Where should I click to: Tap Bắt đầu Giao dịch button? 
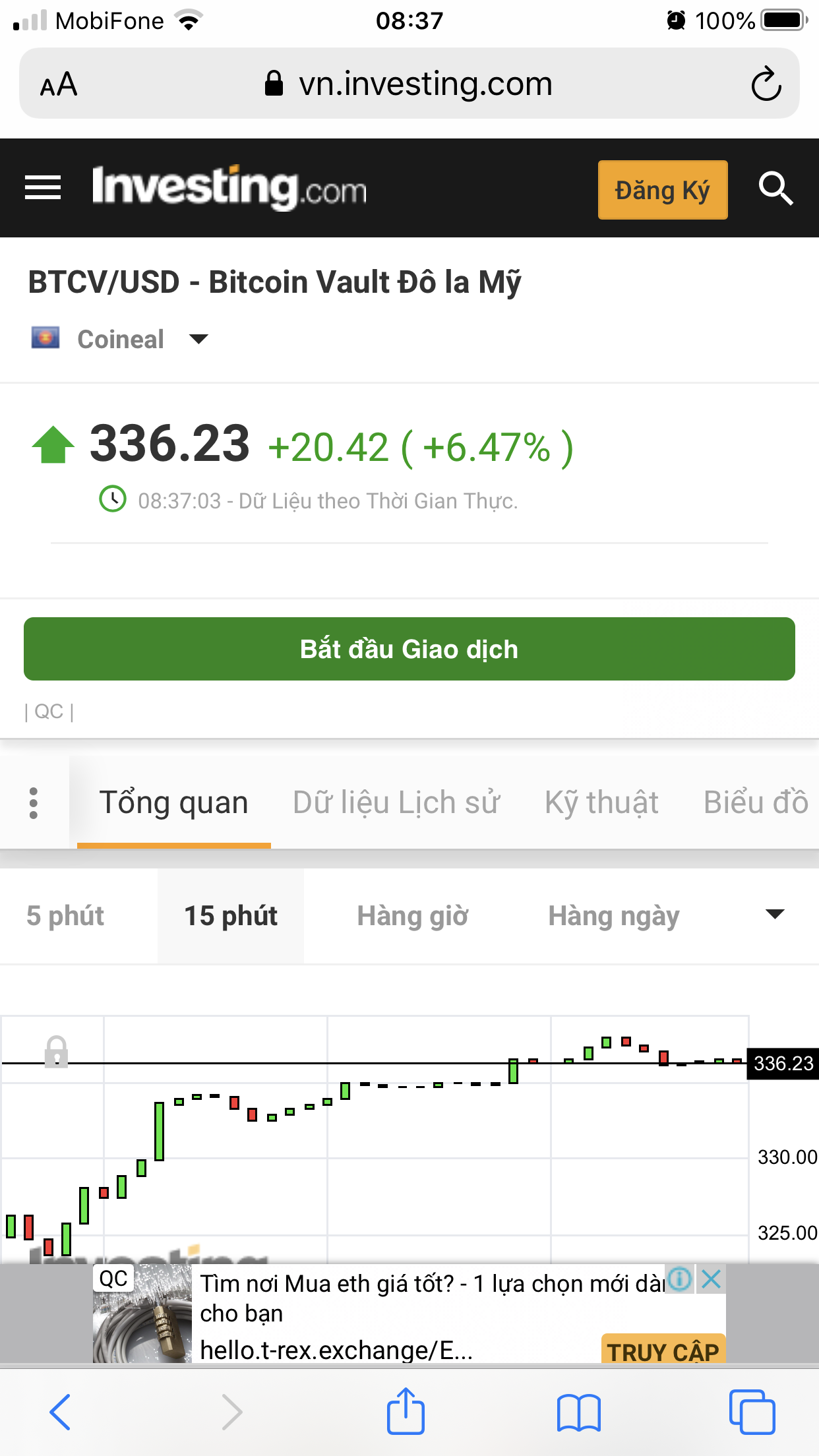(x=409, y=649)
